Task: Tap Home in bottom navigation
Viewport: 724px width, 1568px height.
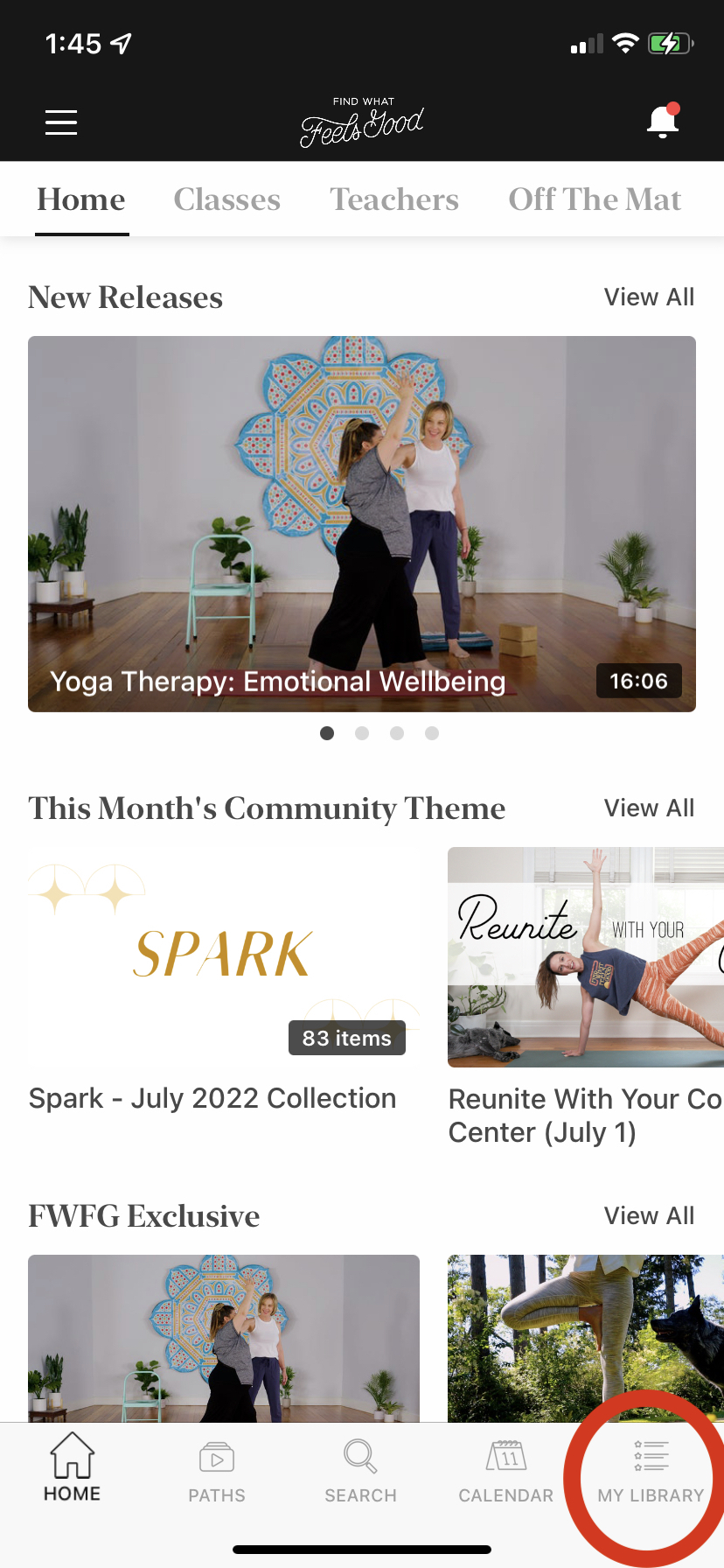Action: (x=73, y=1472)
